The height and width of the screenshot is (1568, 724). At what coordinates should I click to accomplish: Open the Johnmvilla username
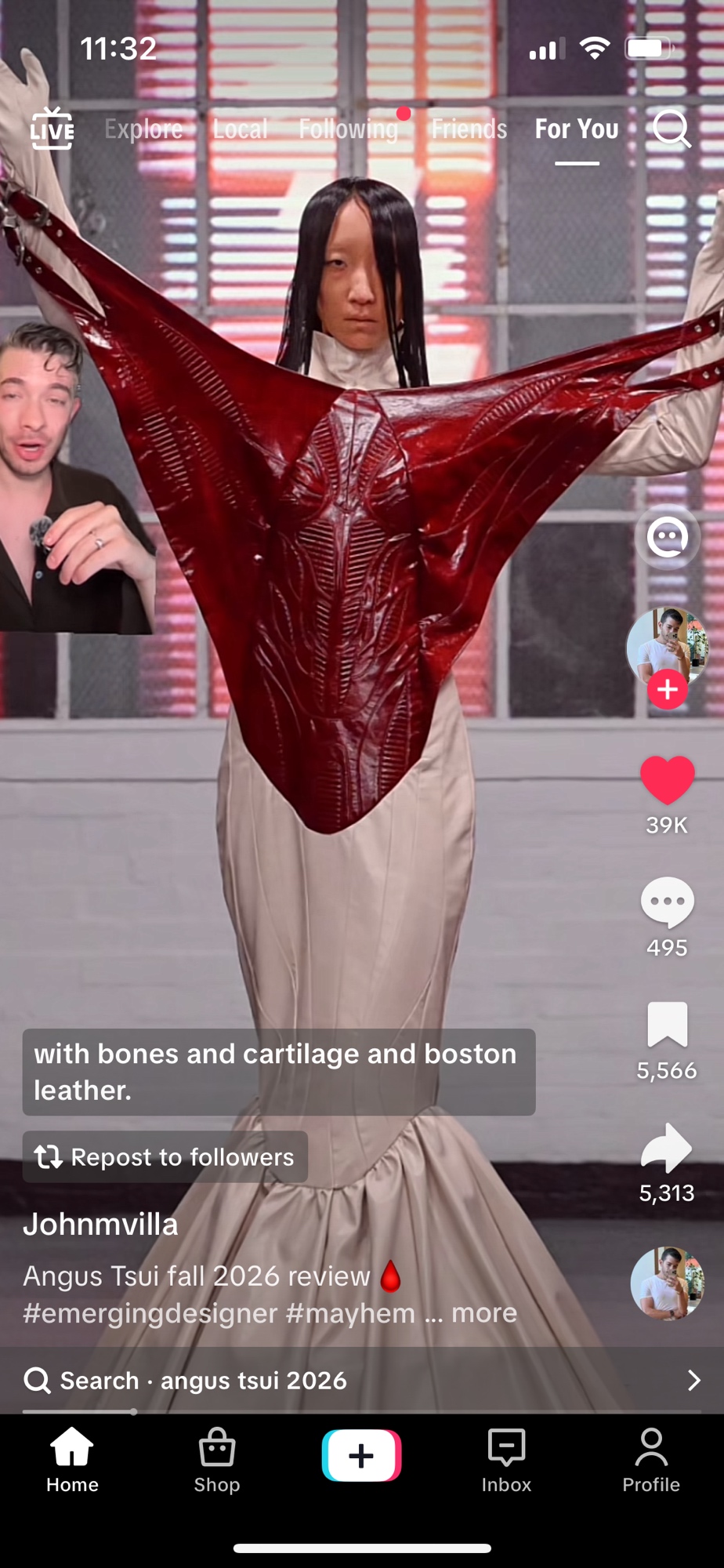coord(100,1225)
